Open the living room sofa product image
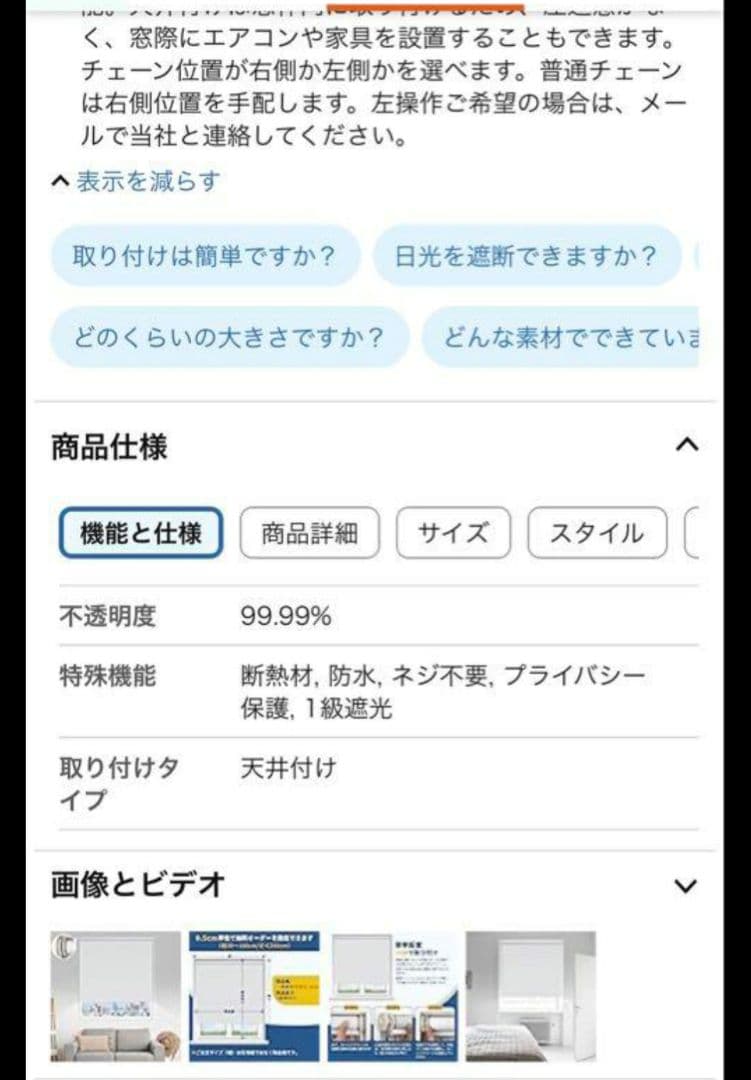Screen dimensions: 751x1080 point(115,996)
